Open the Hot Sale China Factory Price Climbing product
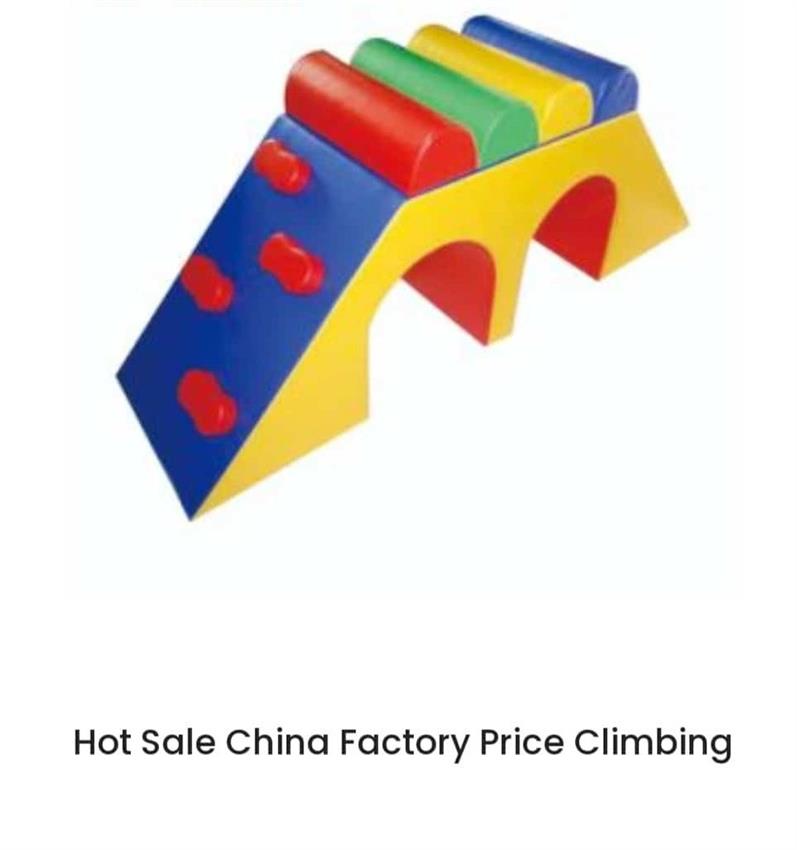 coord(402,743)
